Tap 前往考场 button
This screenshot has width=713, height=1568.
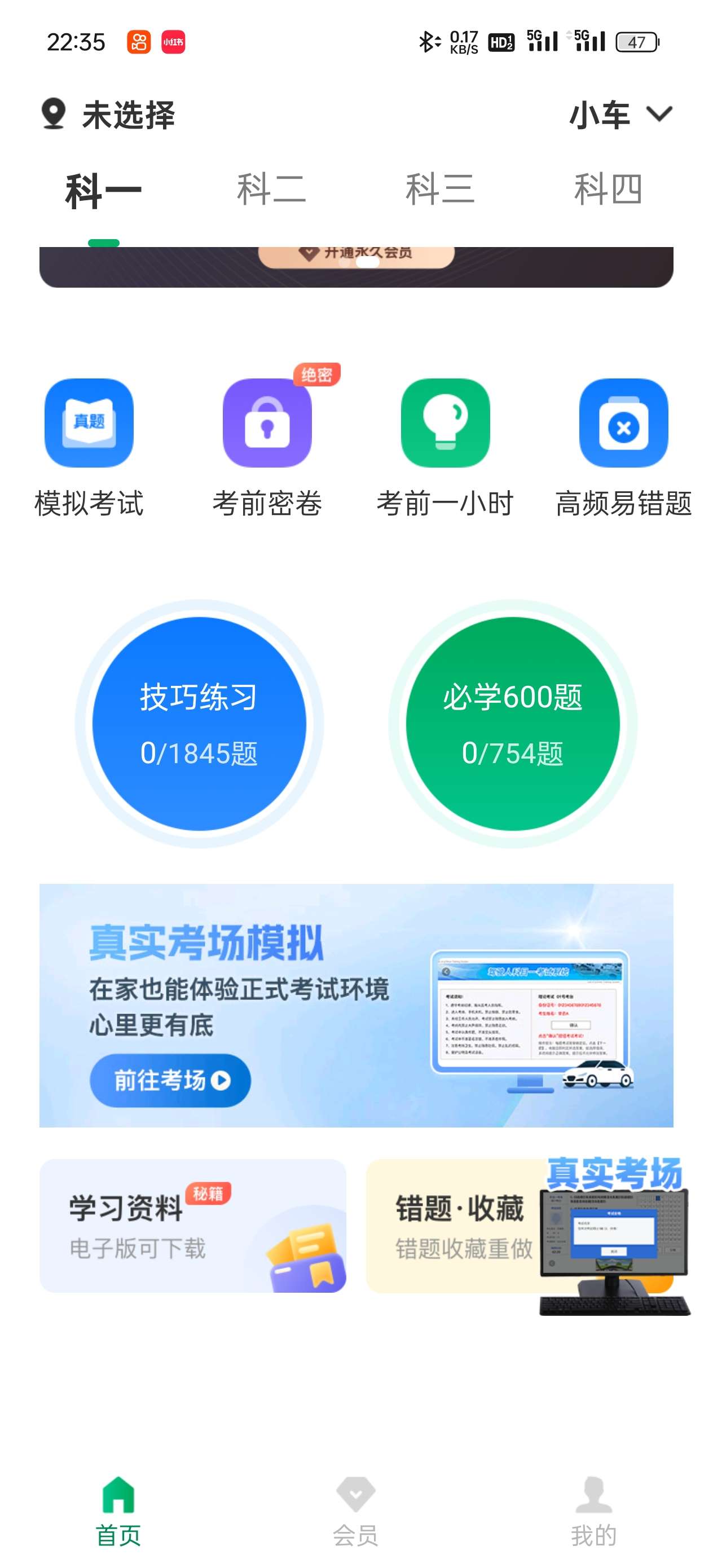[x=170, y=1080]
